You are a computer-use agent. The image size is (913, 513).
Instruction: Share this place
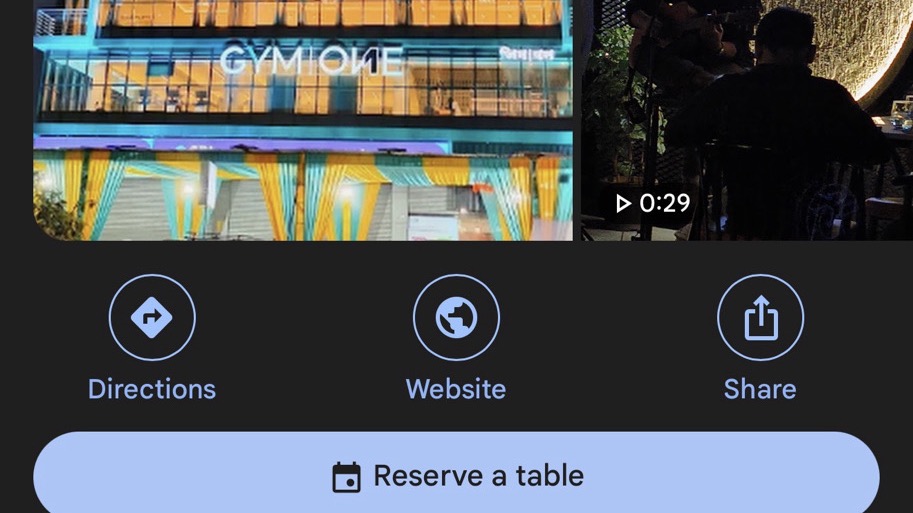[760, 318]
